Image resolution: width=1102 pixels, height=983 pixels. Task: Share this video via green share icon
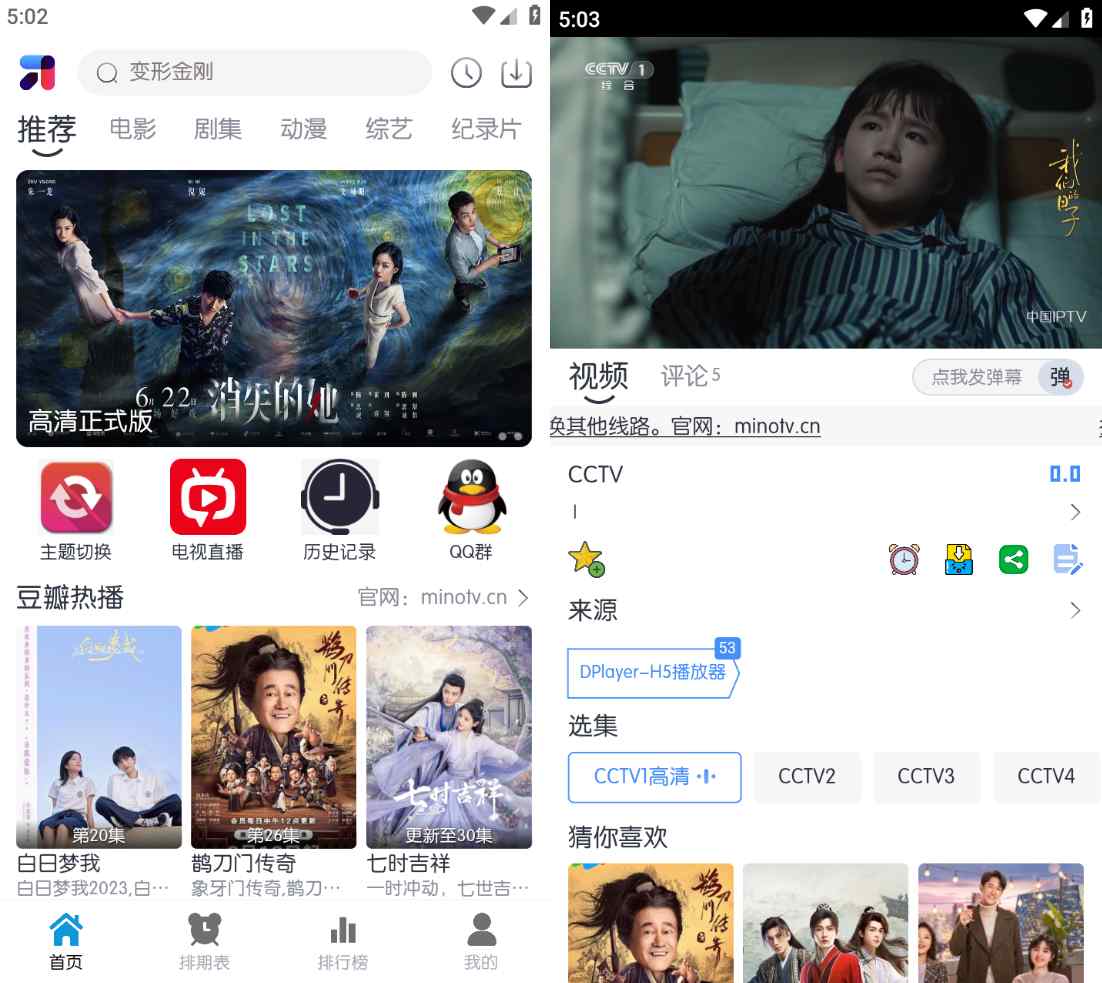(1013, 559)
